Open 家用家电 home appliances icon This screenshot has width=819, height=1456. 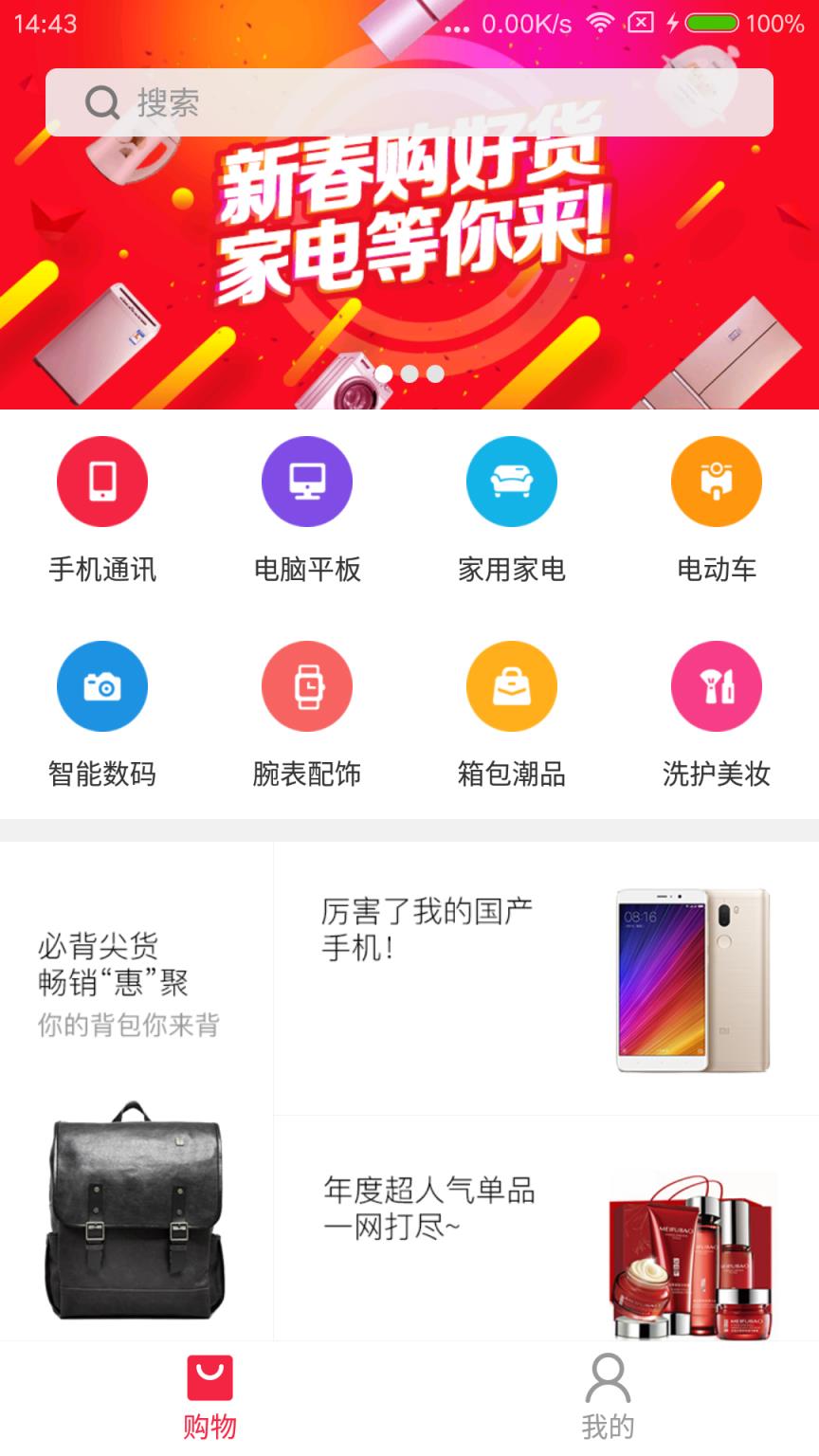pos(512,481)
